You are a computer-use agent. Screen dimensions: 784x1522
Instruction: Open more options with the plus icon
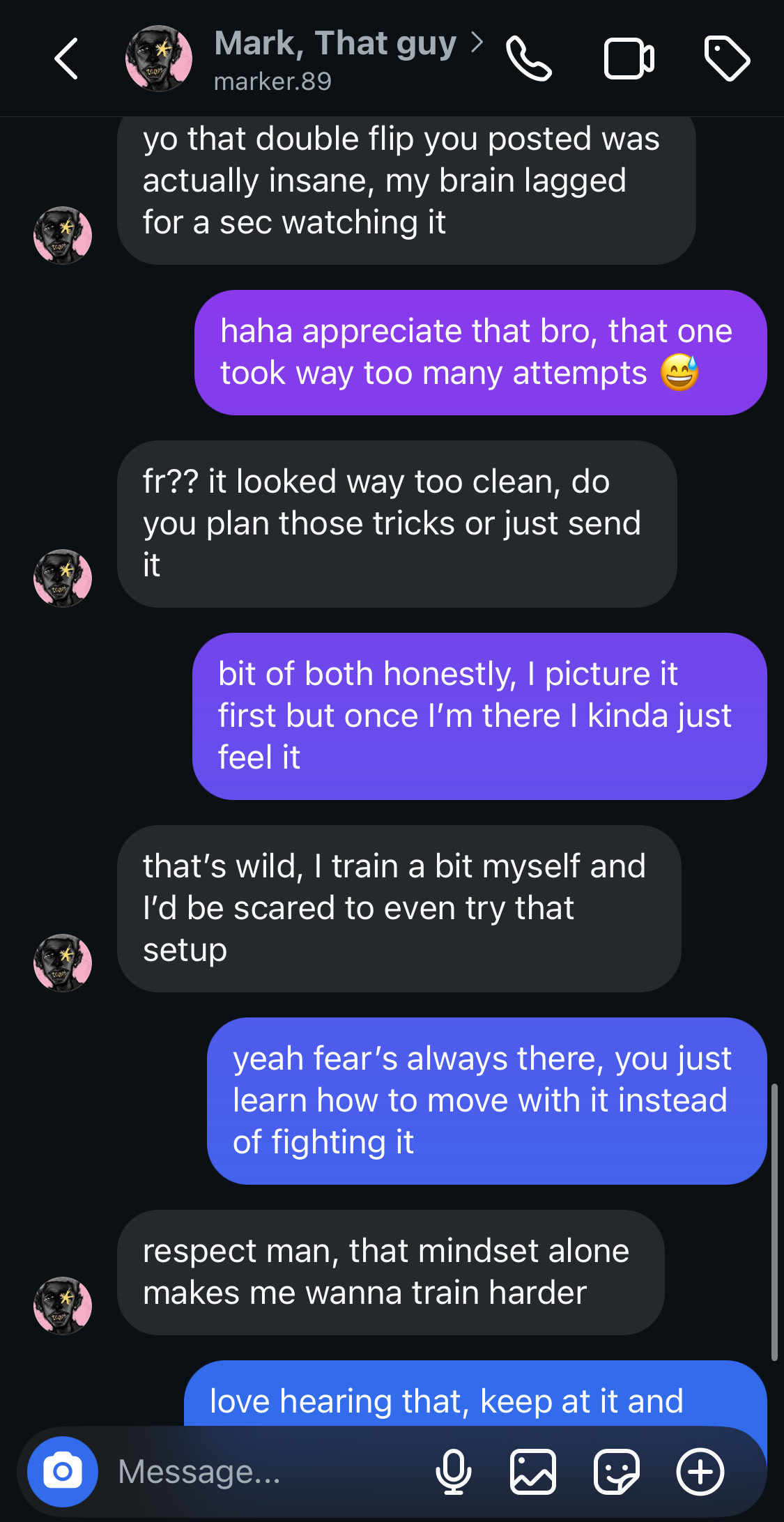pos(700,1472)
